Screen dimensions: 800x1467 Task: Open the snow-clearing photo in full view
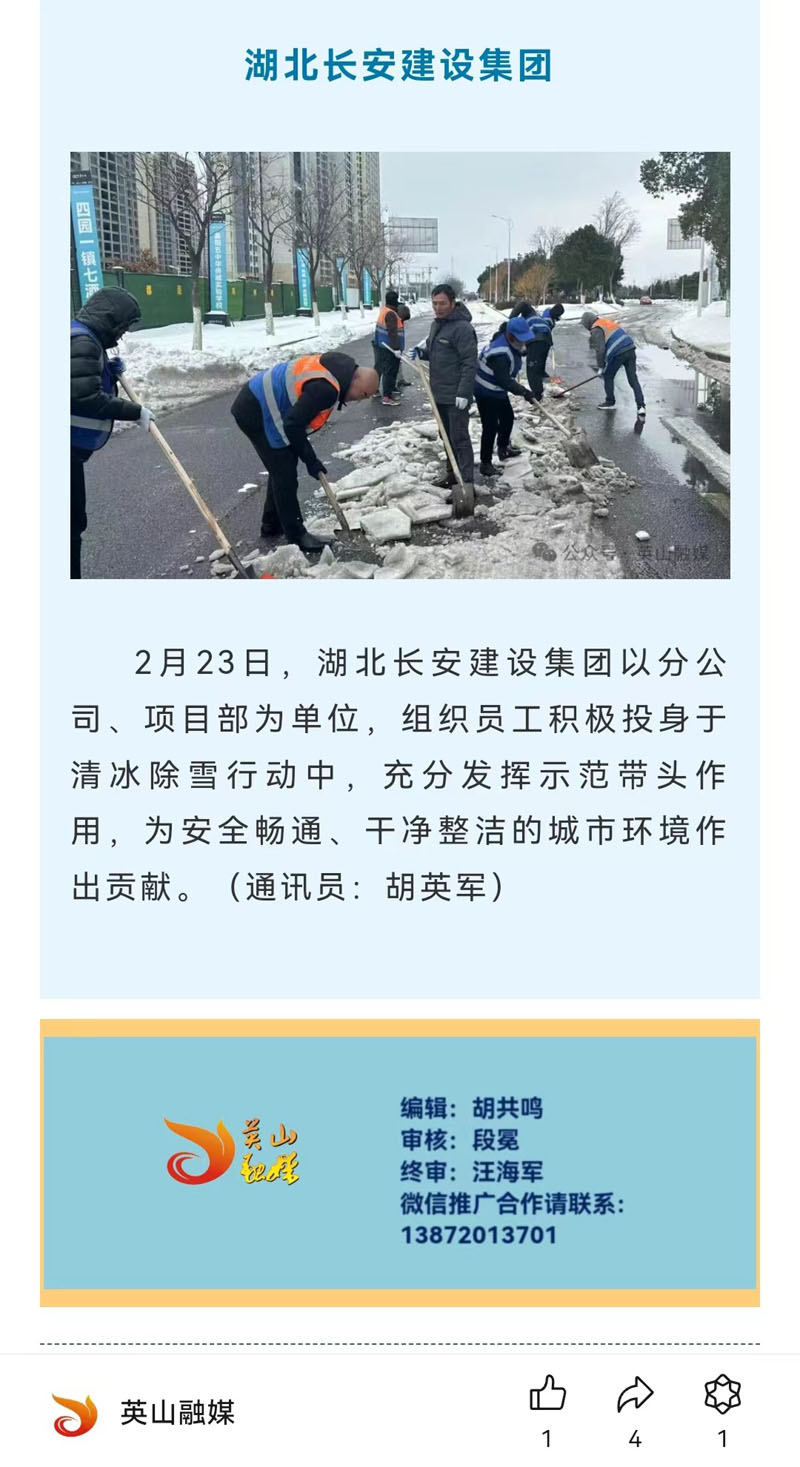click(x=400, y=365)
